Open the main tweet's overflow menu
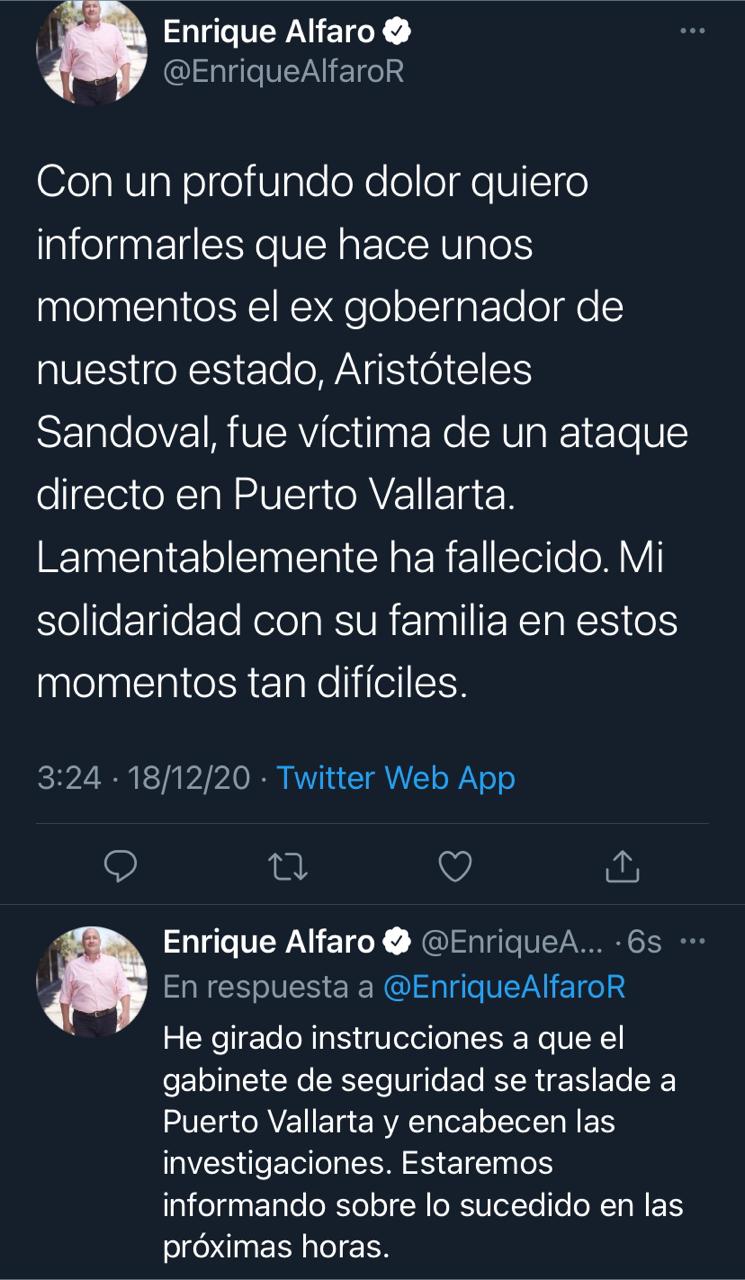745x1280 pixels. [692, 31]
